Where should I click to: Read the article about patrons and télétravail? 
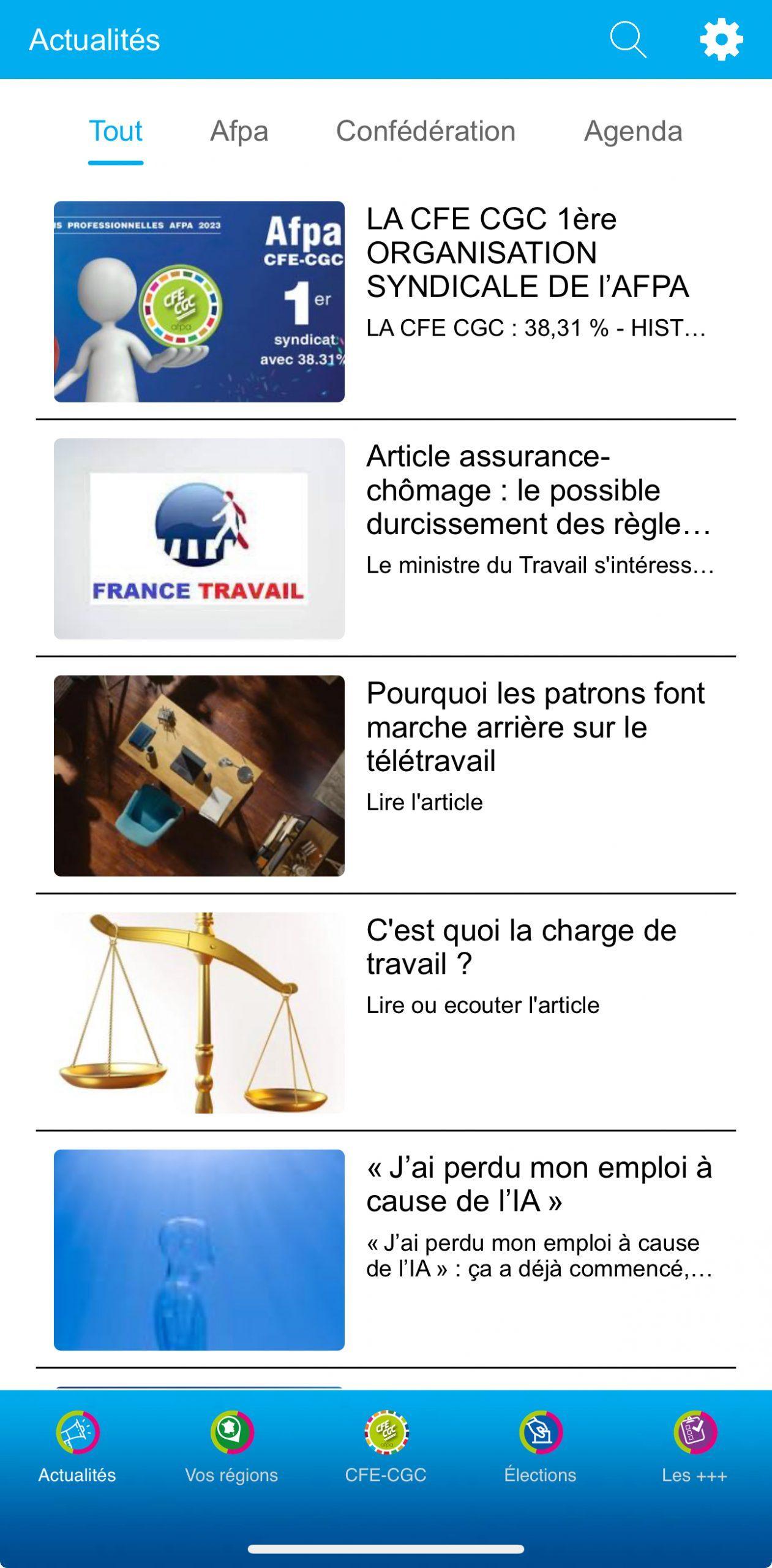point(386,775)
